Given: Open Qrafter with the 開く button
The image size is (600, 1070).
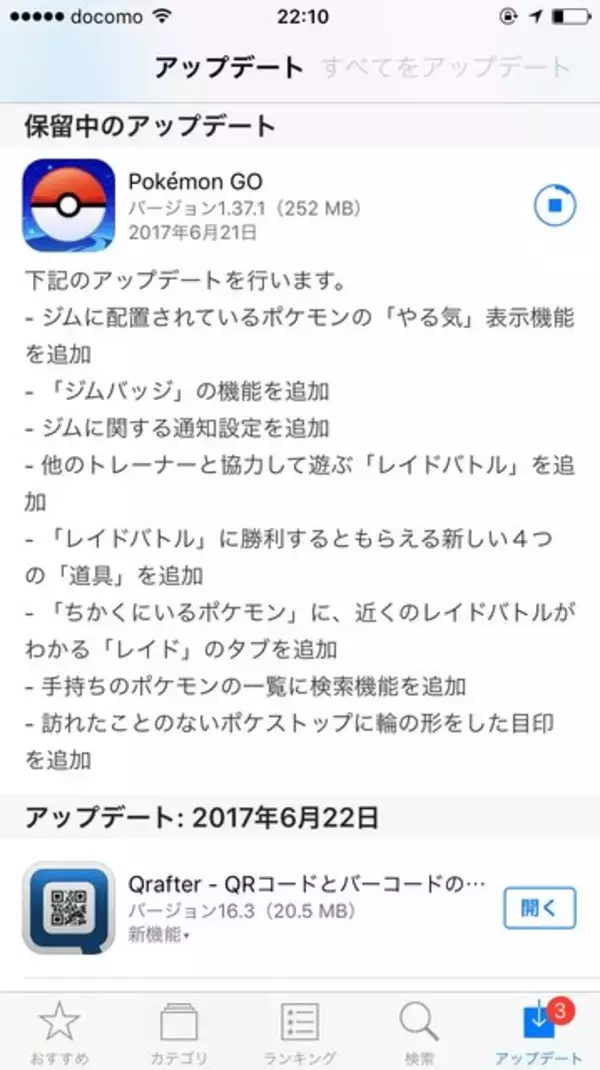Looking at the screenshot, I should pos(539,908).
